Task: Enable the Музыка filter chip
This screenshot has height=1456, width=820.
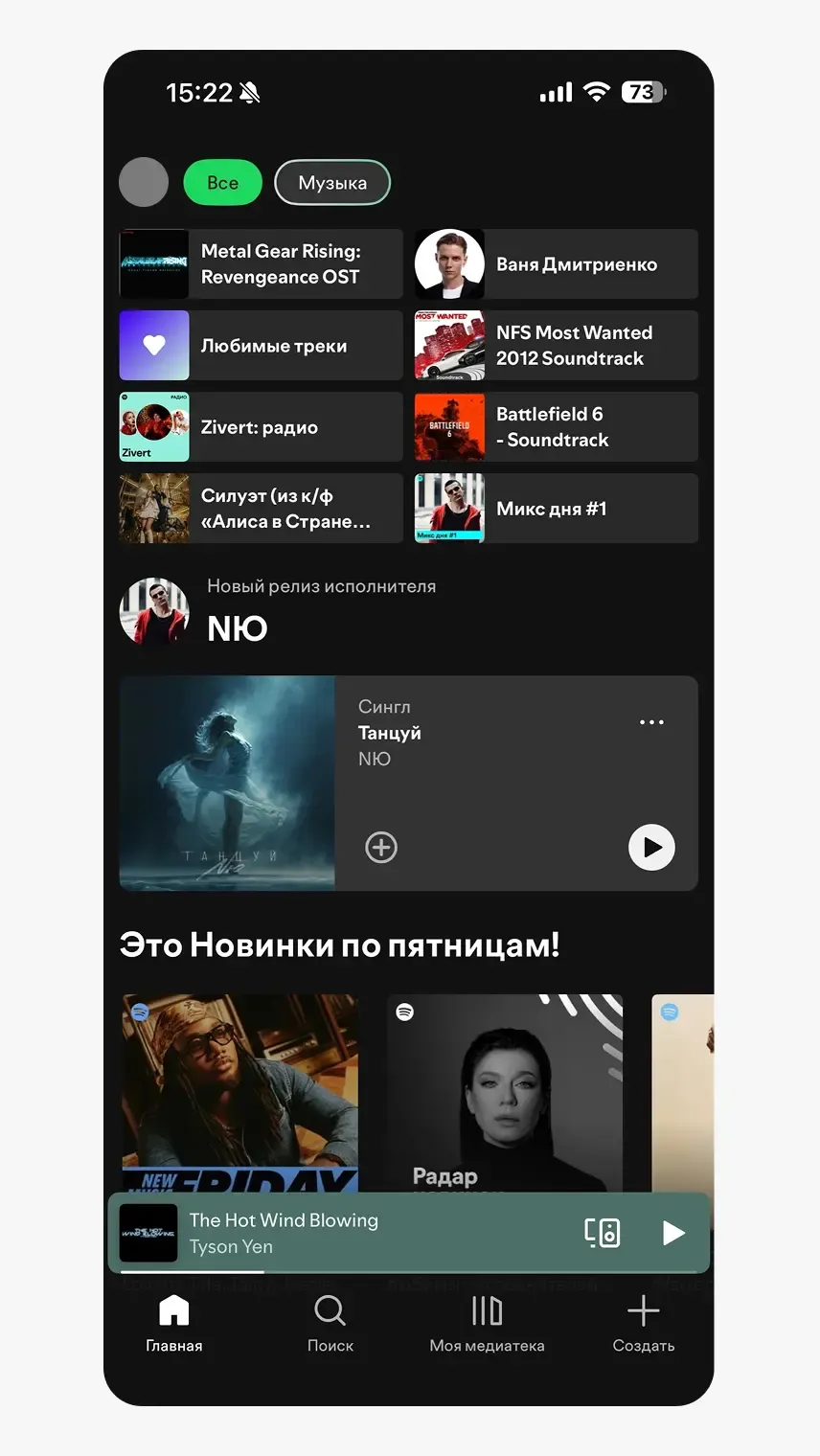Action: 332,182
